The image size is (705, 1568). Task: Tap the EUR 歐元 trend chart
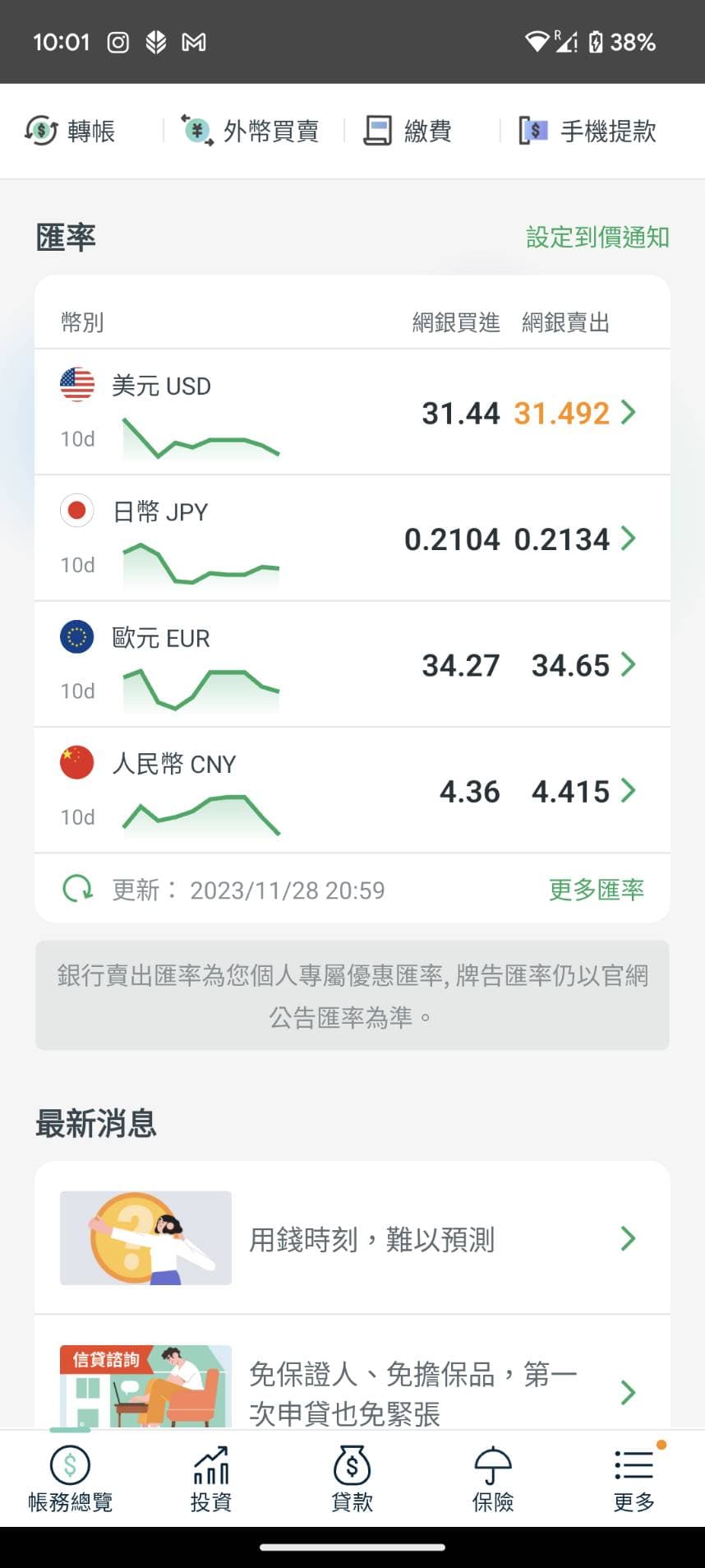point(201,689)
